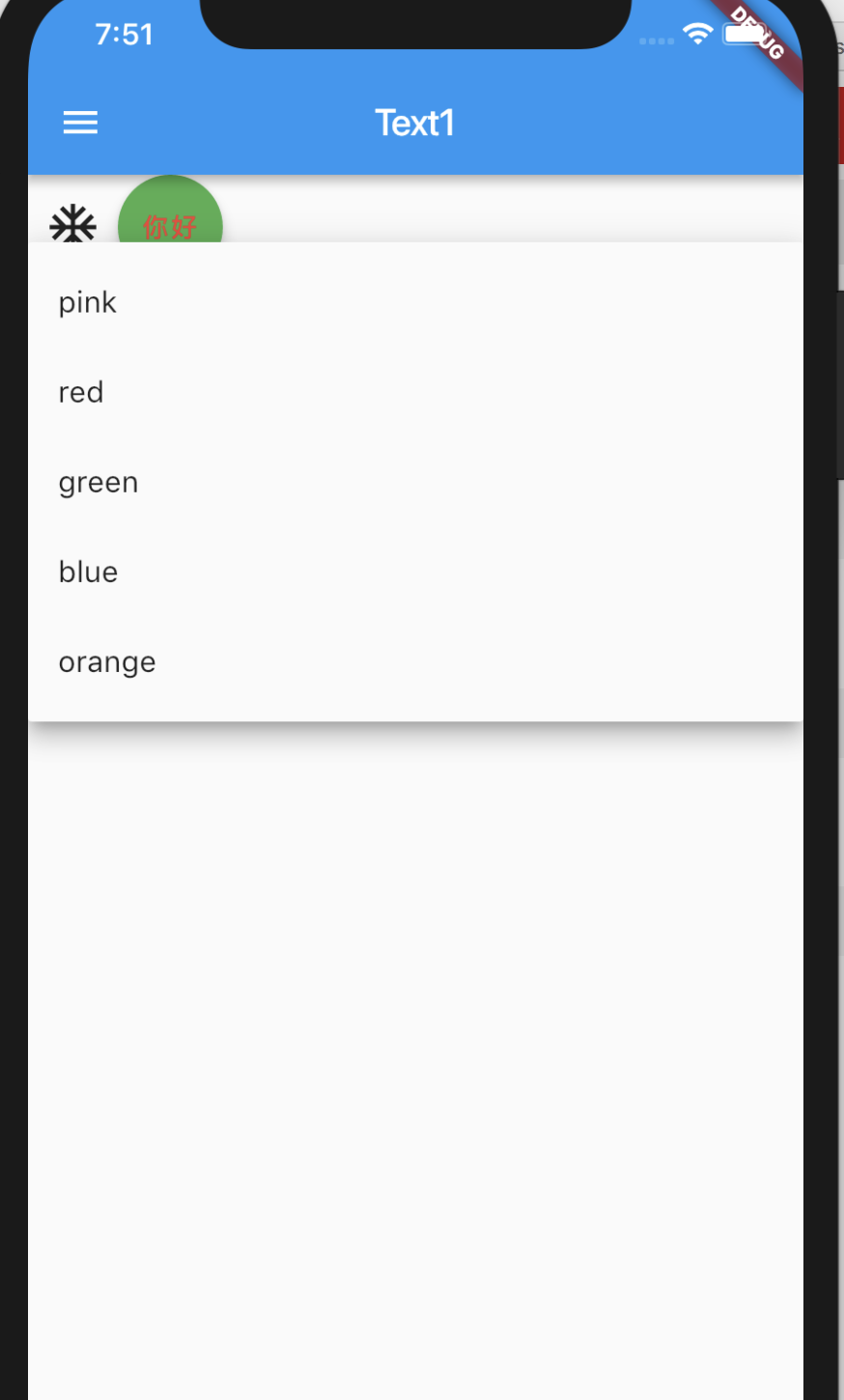Tap the clock showing 7:51
The image size is (844, 1400).
(125, 34)
